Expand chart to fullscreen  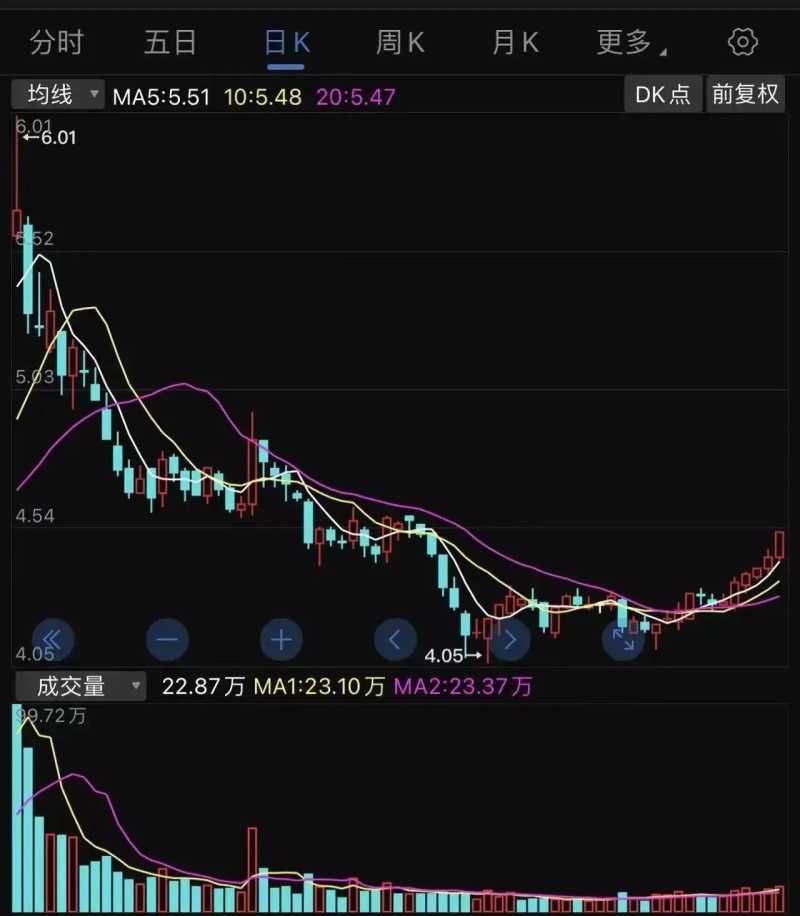tap(623, 639)
